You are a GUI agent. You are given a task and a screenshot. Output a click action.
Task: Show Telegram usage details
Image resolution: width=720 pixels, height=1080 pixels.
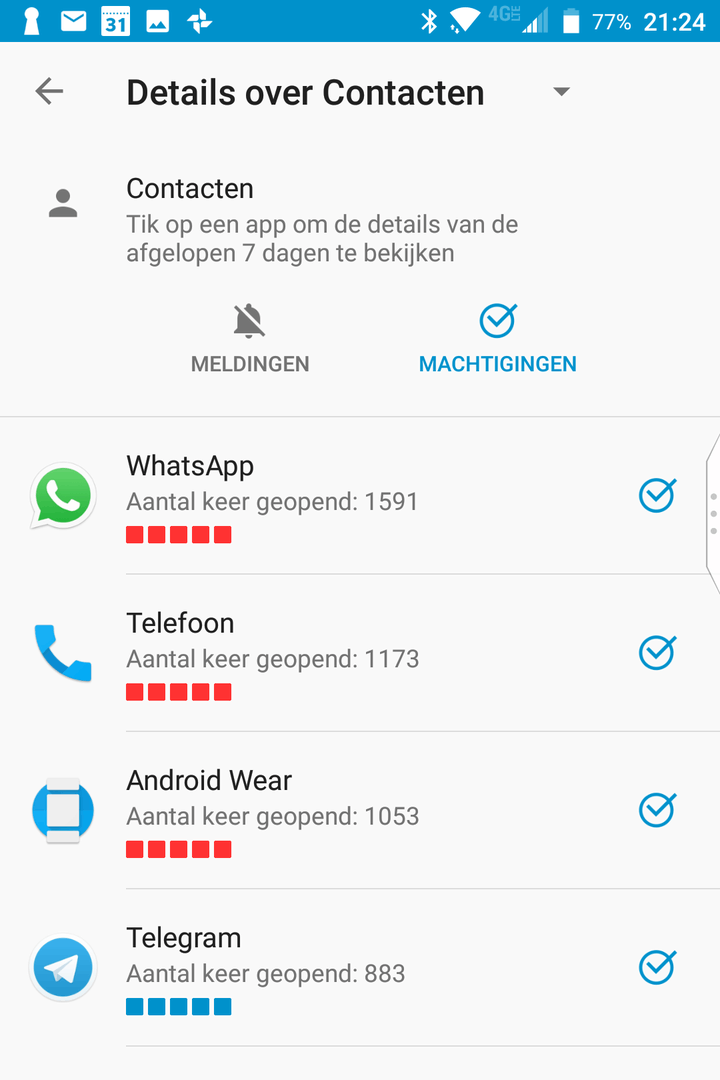[300, 970]
